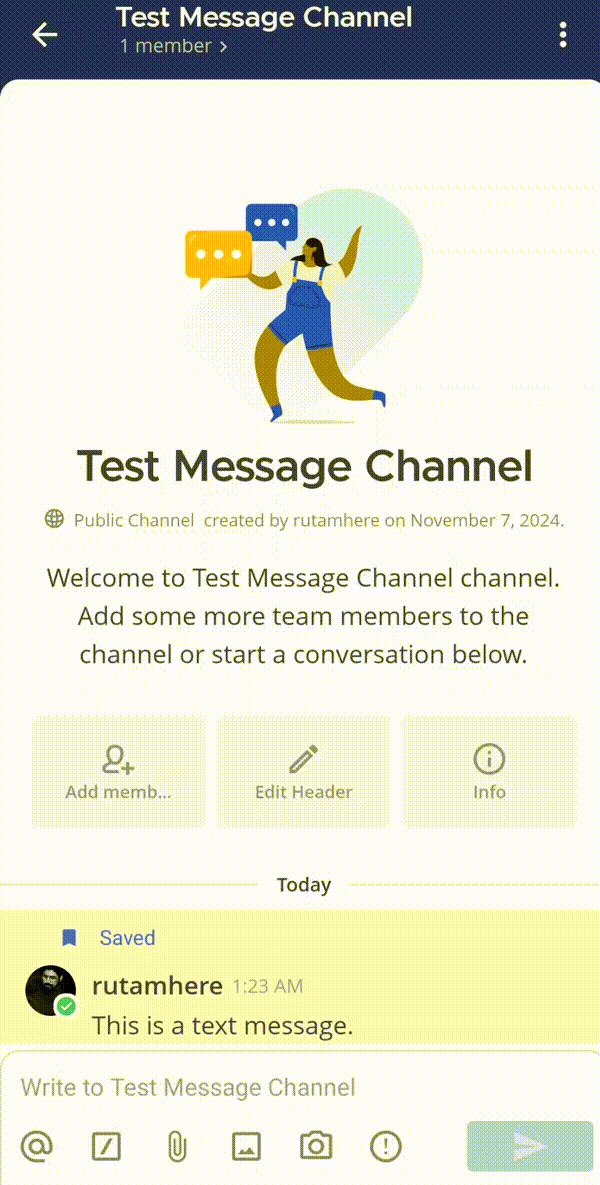Image resolution: width=600 pixels, height=1185 pixels.
Task: Open the three-dot overflow menu
Action: click(563, 35)
